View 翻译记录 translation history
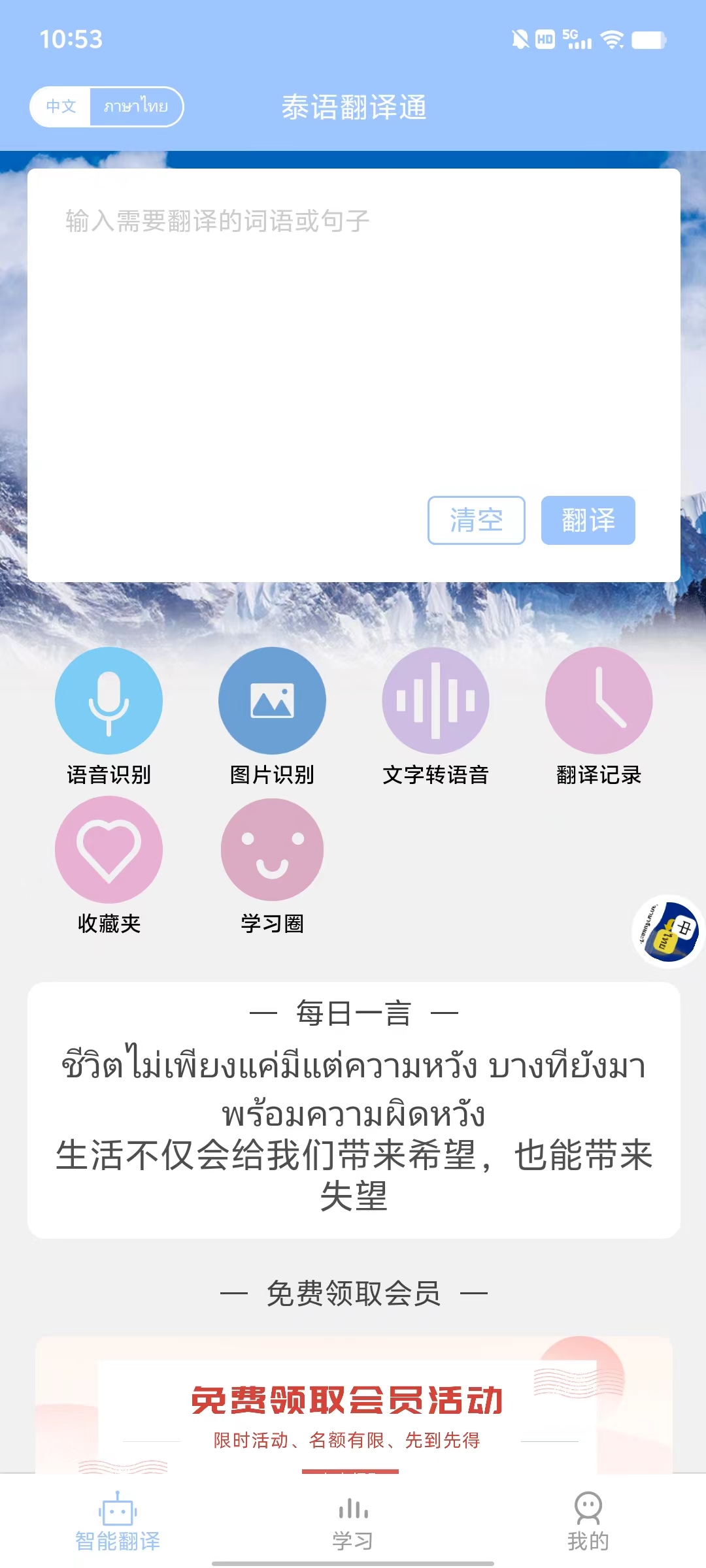The height and width of the screenshot is (1568, 706). pyautogui.click(x=599, y=701)
